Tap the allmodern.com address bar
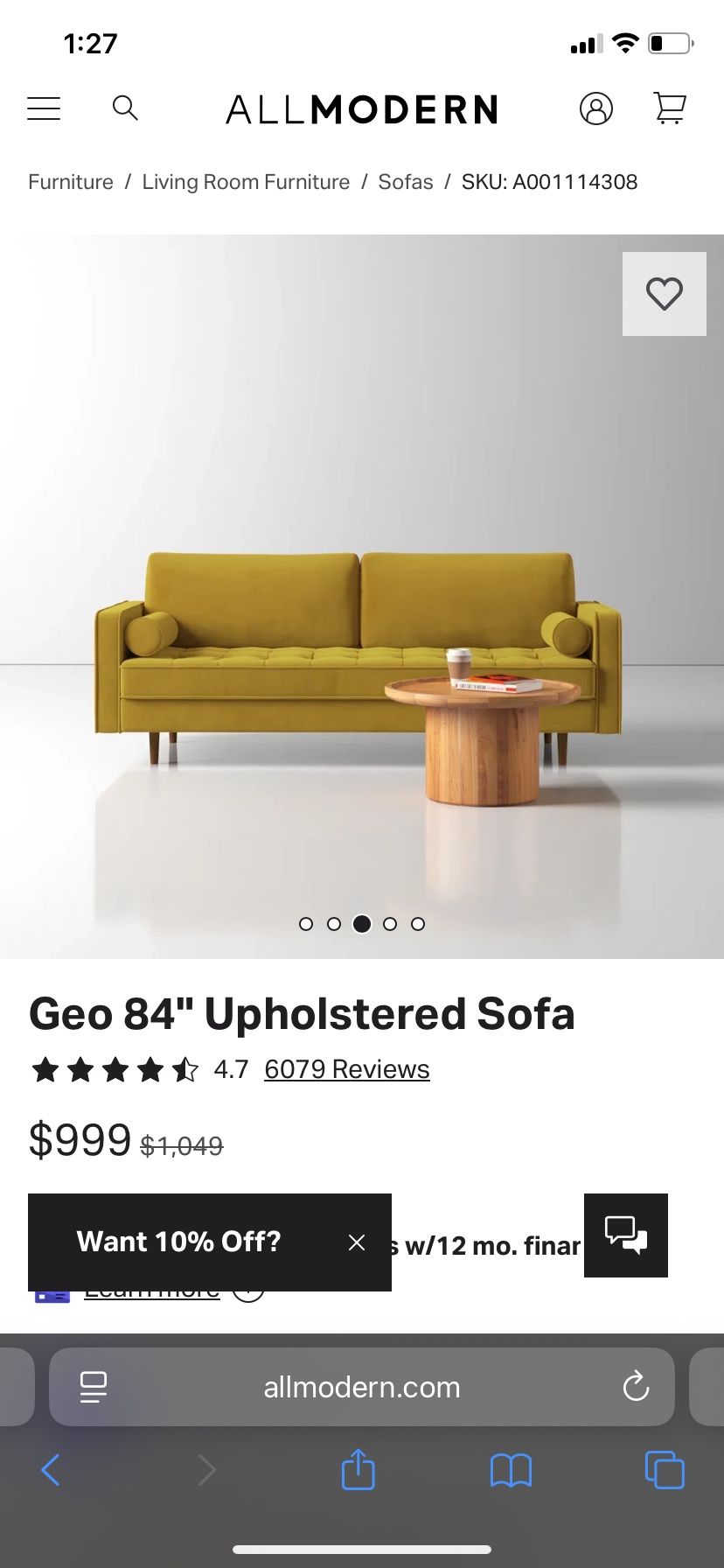Viewport: 724px width, 1568px height. [x=362, y=1387]
